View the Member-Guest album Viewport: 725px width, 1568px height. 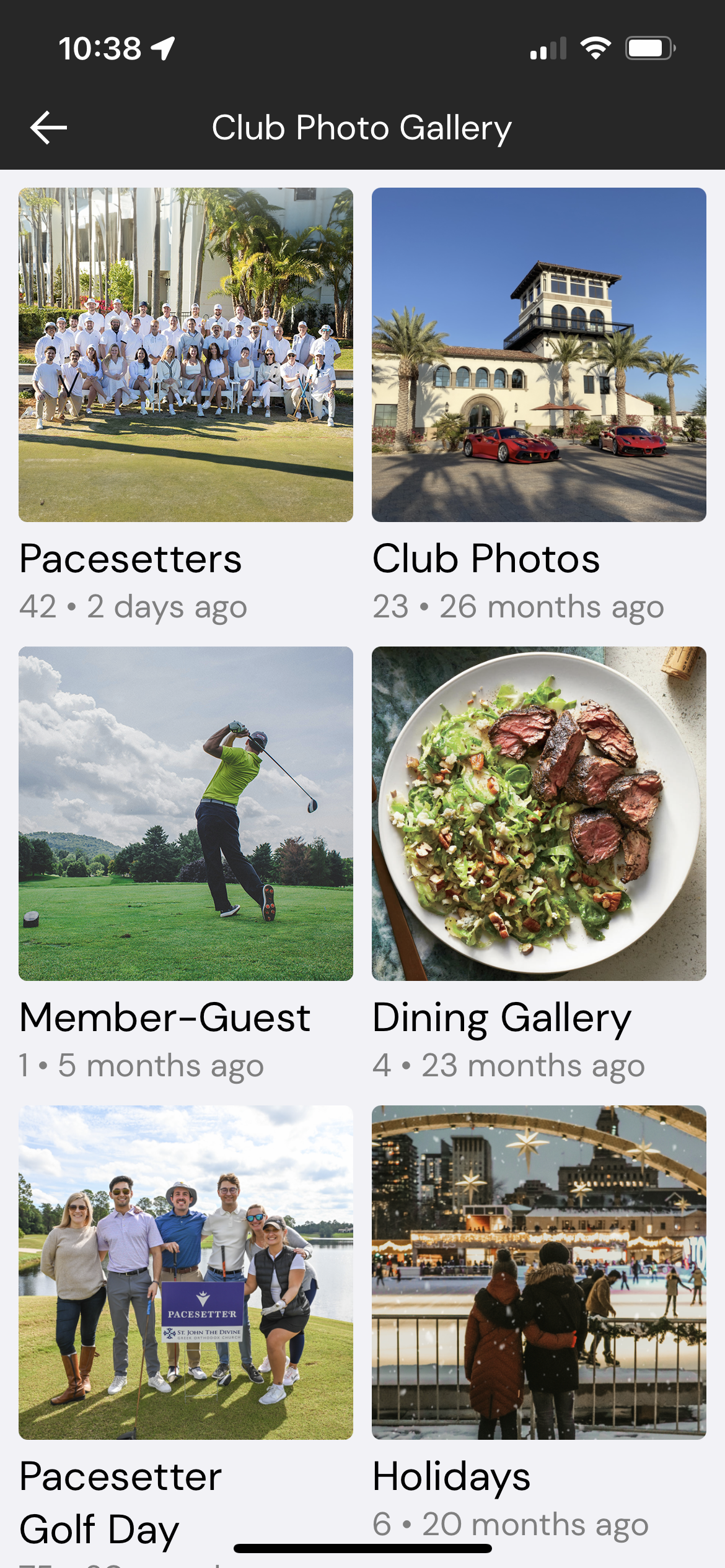(186, 814)
